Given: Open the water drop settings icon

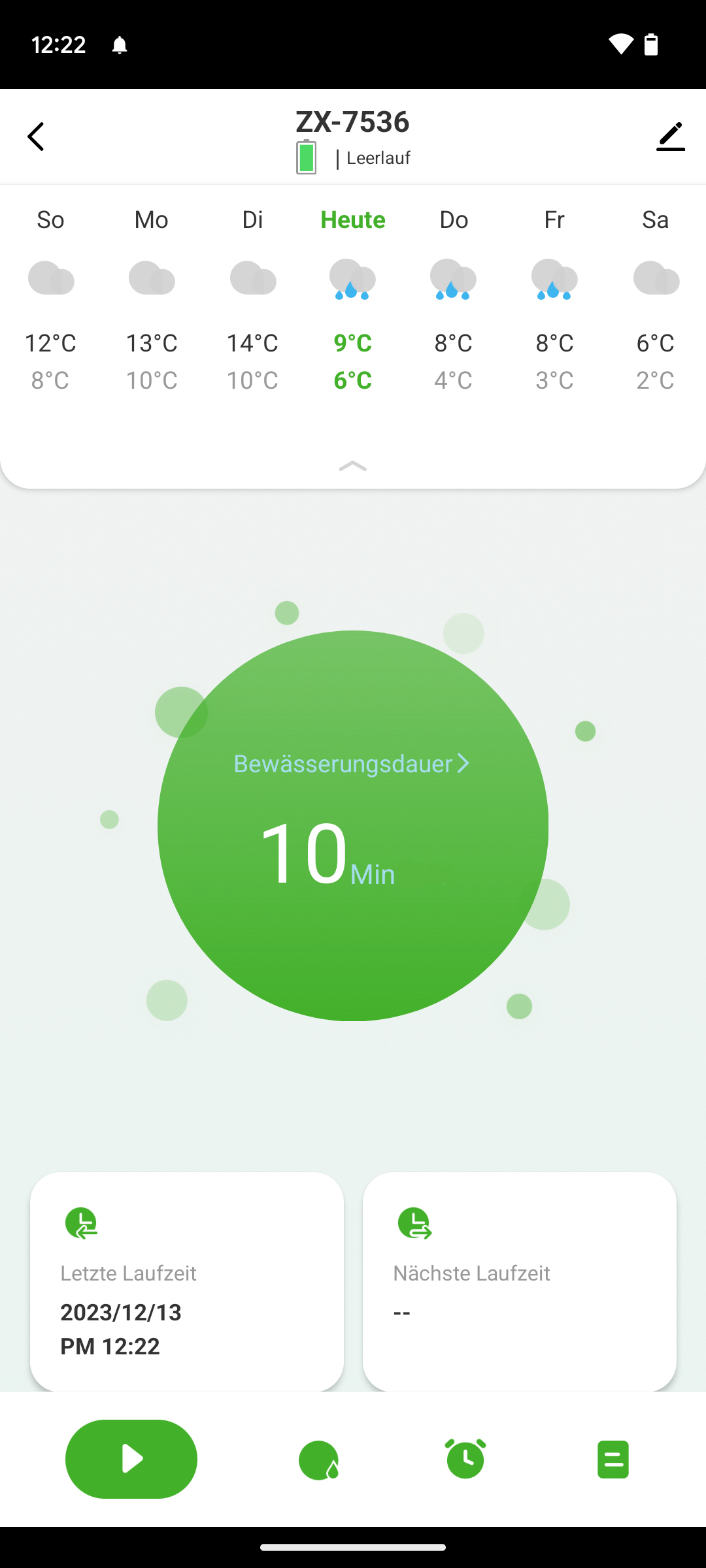Looking at the screenshot, I should click(319, 1460).
